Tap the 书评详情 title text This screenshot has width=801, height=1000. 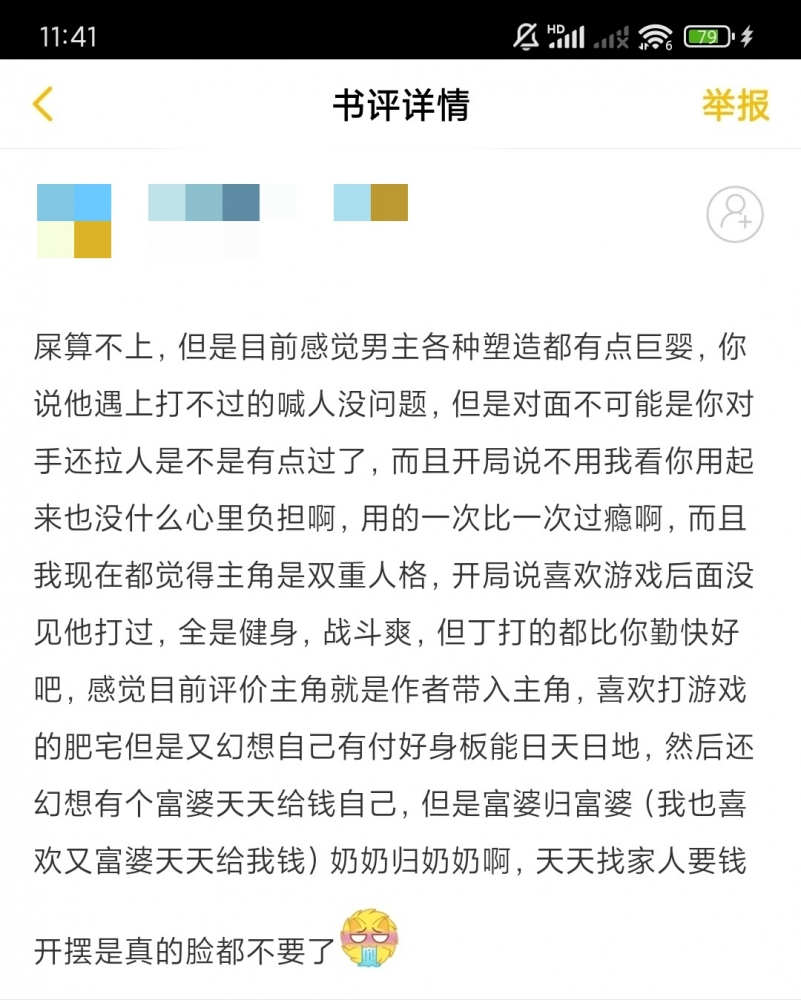(400, 104)
